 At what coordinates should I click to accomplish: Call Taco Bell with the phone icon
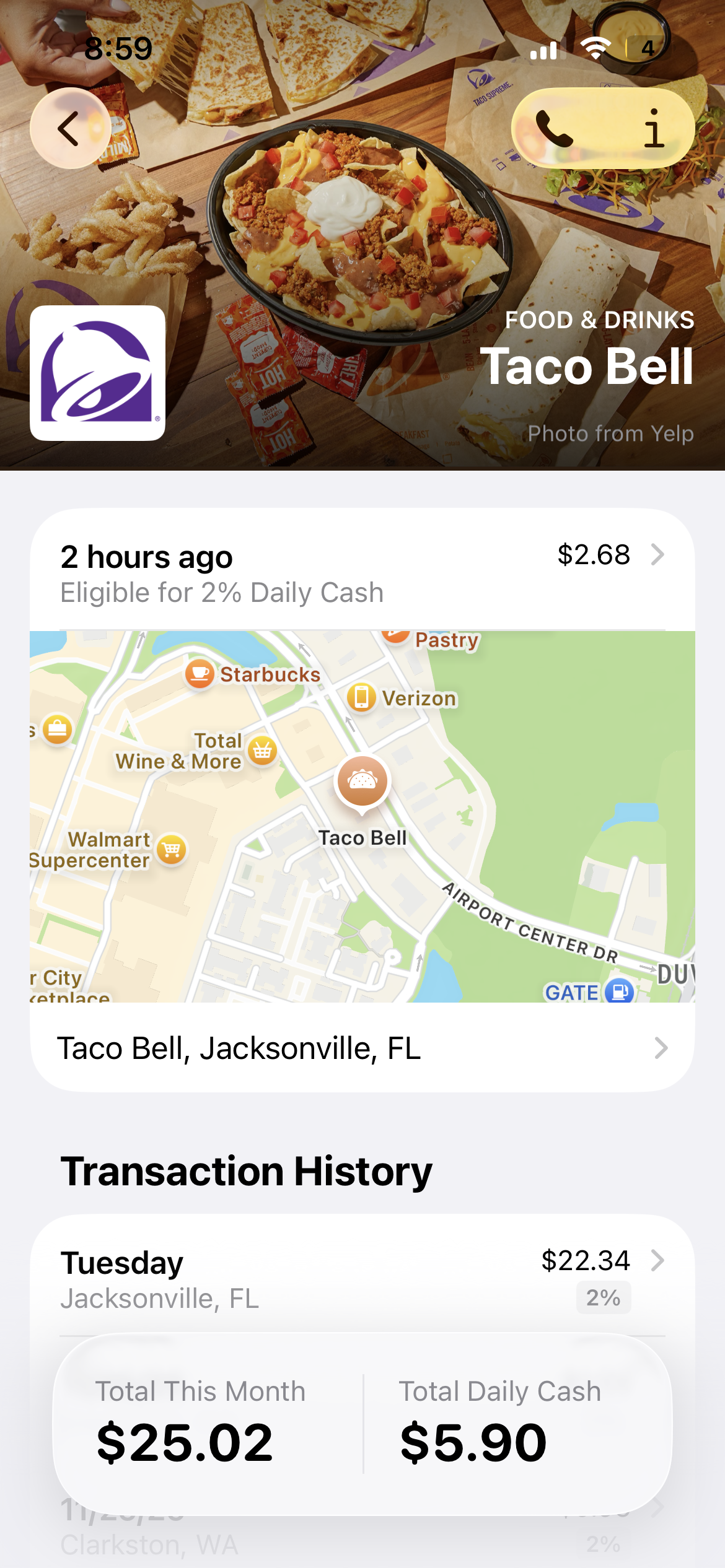554,128
